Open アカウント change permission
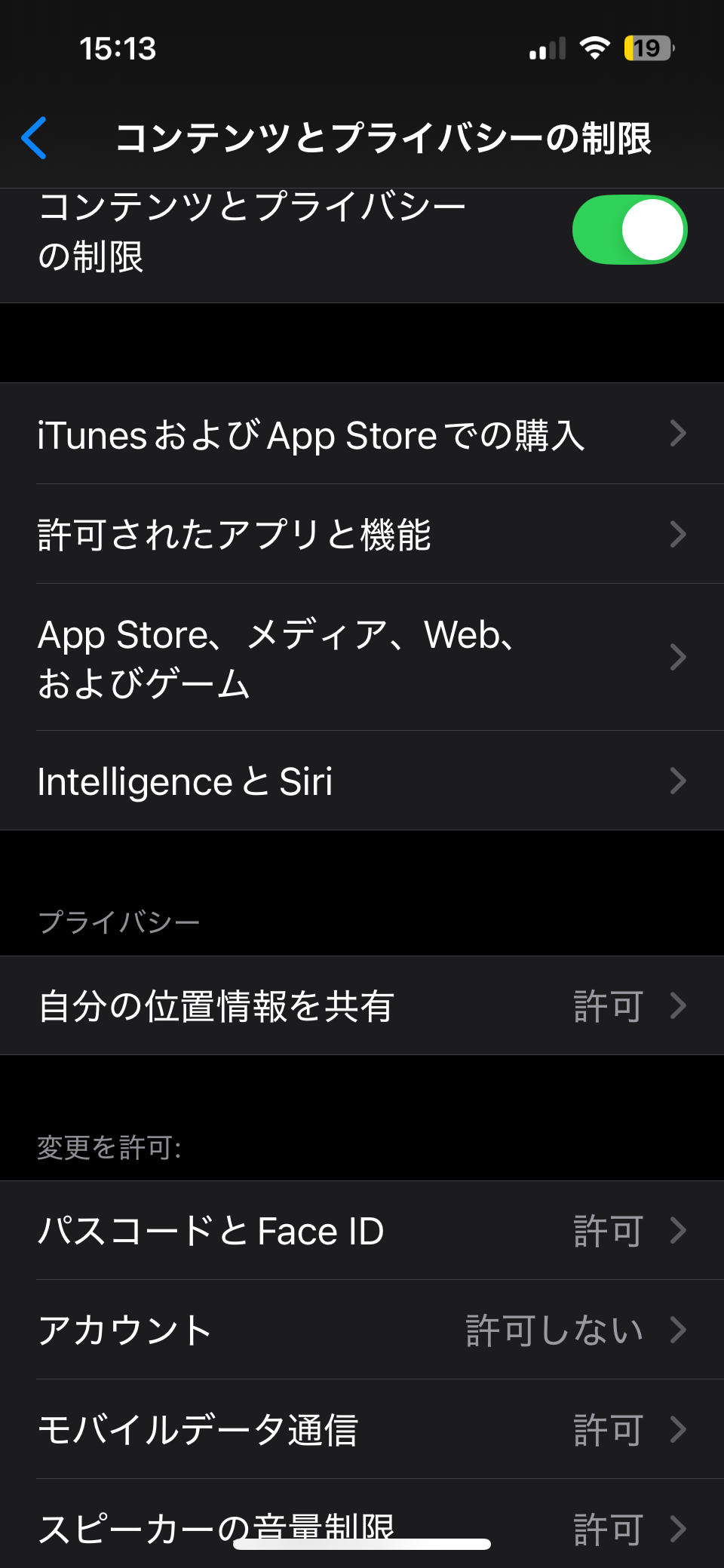Screen dimensions: 724x1568 (362, 1330)
